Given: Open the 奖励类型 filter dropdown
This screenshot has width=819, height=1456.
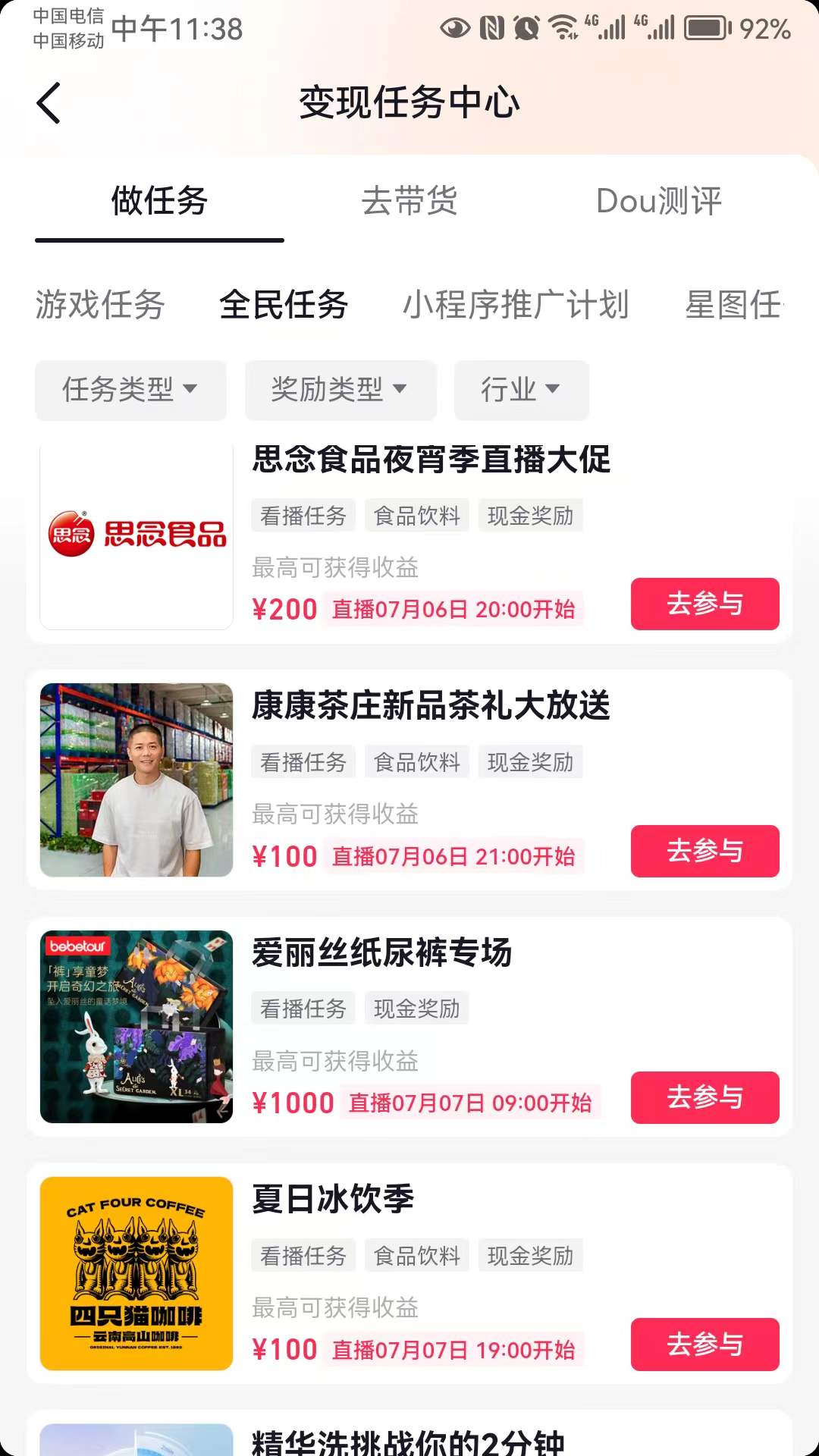Looking at the screenshot, I should click(340, 391).
